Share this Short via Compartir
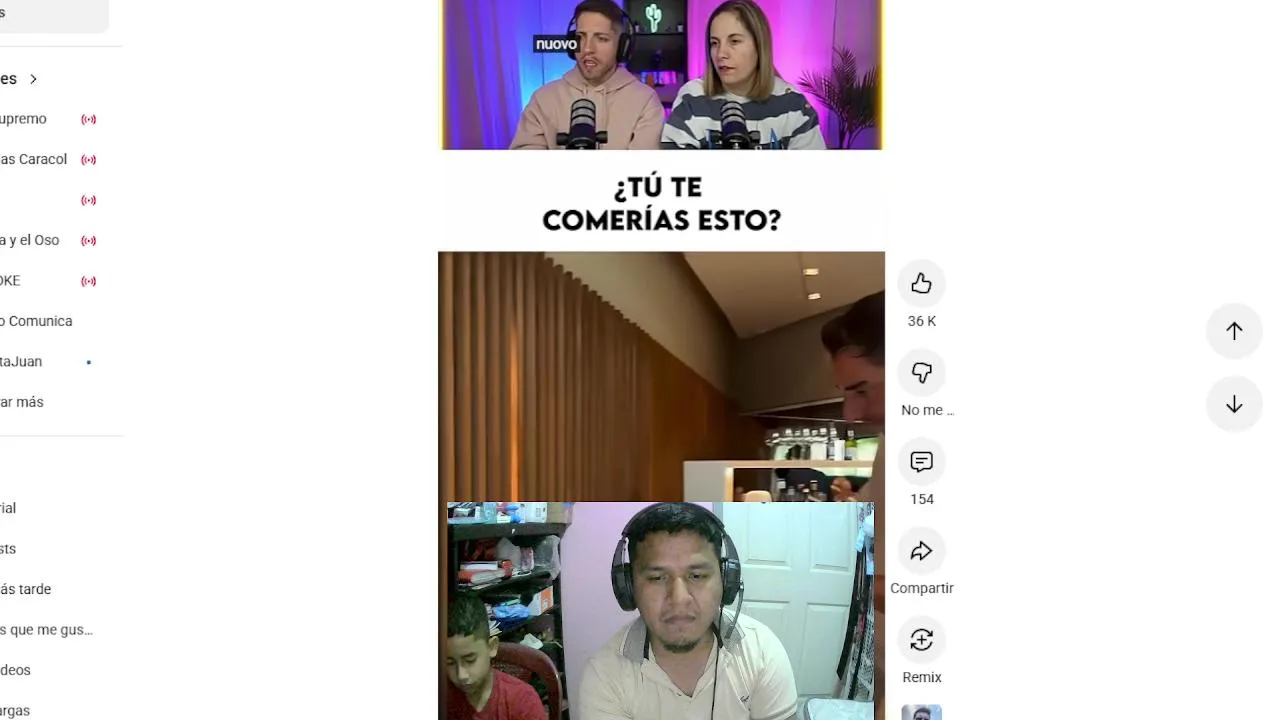 (921, 551)
